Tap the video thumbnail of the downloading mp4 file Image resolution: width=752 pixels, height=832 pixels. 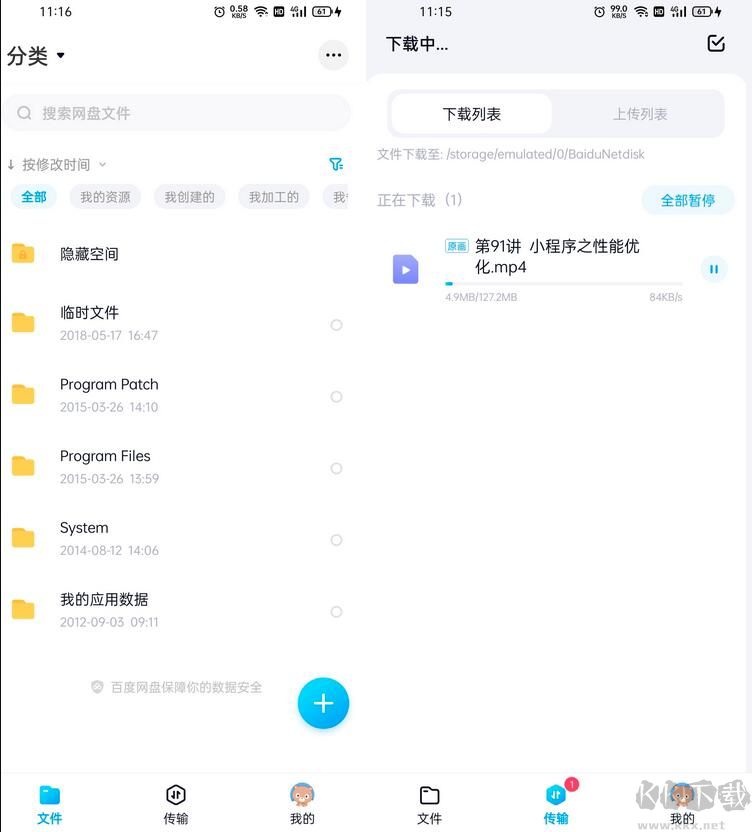tap(405, 268)
